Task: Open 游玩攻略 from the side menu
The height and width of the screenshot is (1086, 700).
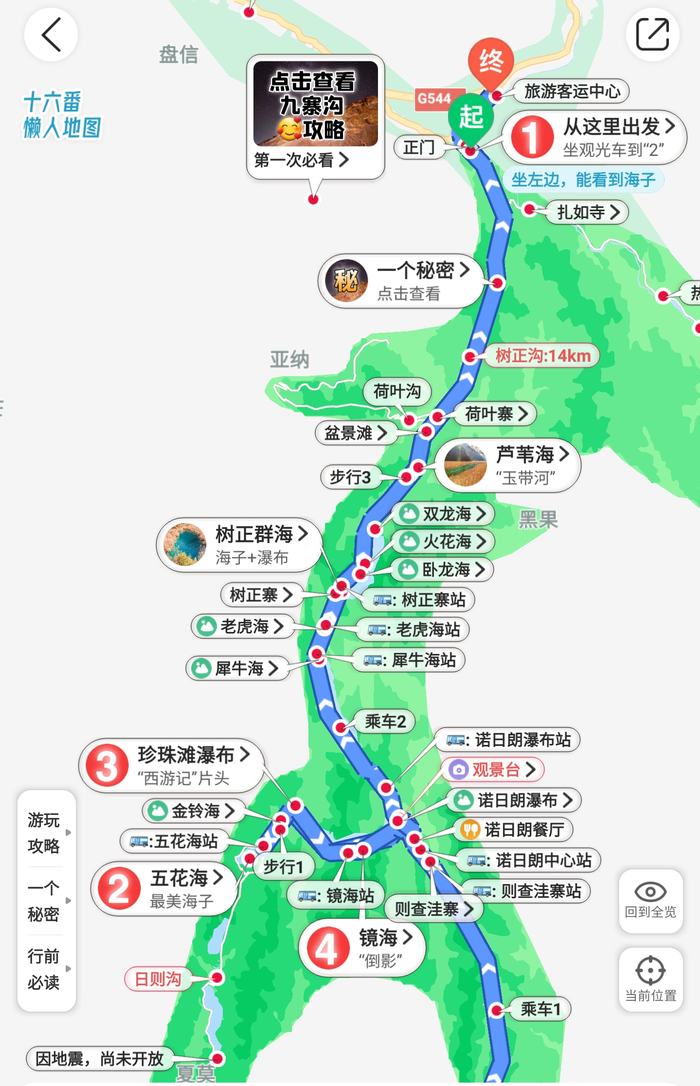Action: coord(45,832)
